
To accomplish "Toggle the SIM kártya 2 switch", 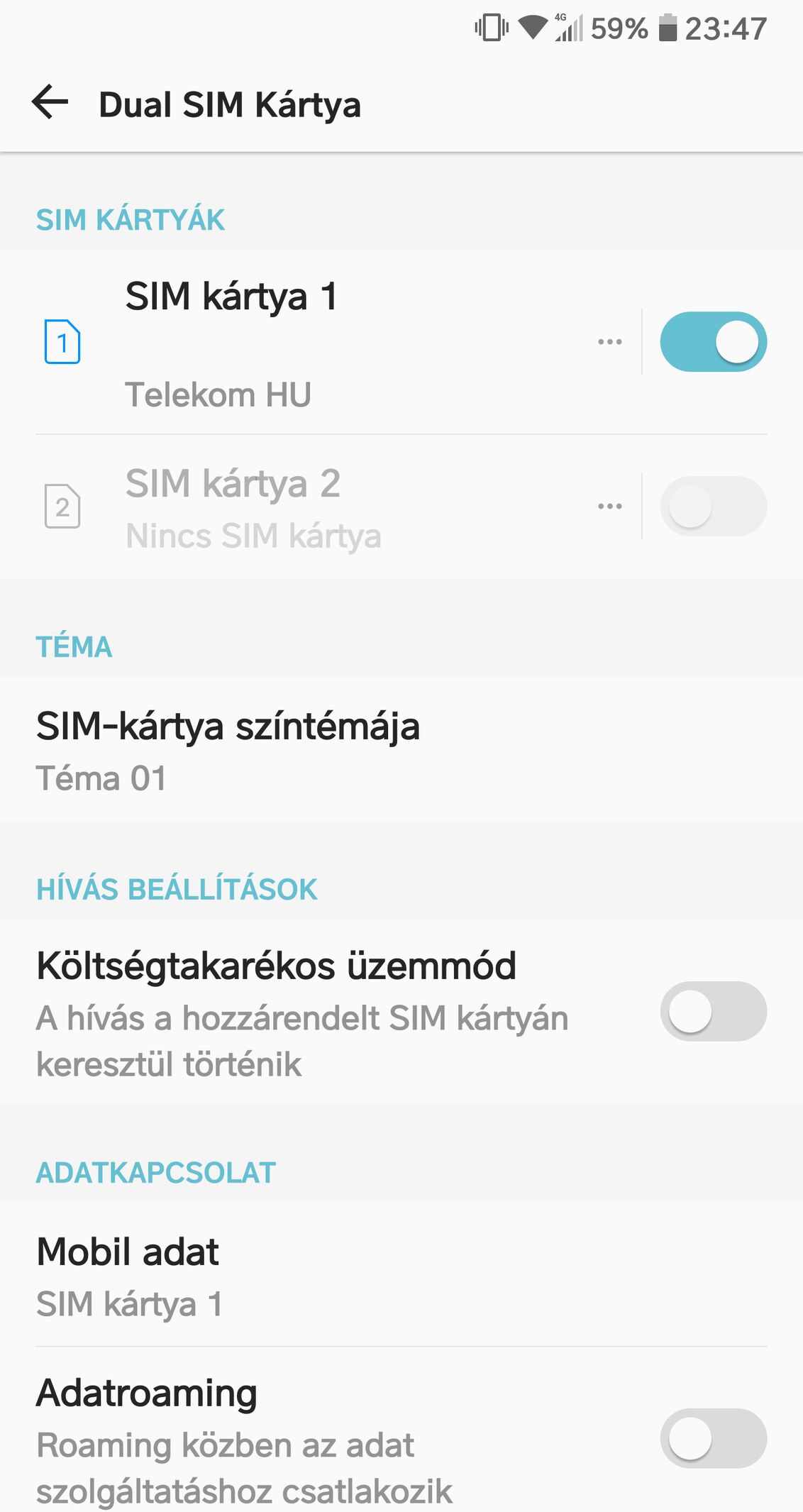I will pos(713,507).
